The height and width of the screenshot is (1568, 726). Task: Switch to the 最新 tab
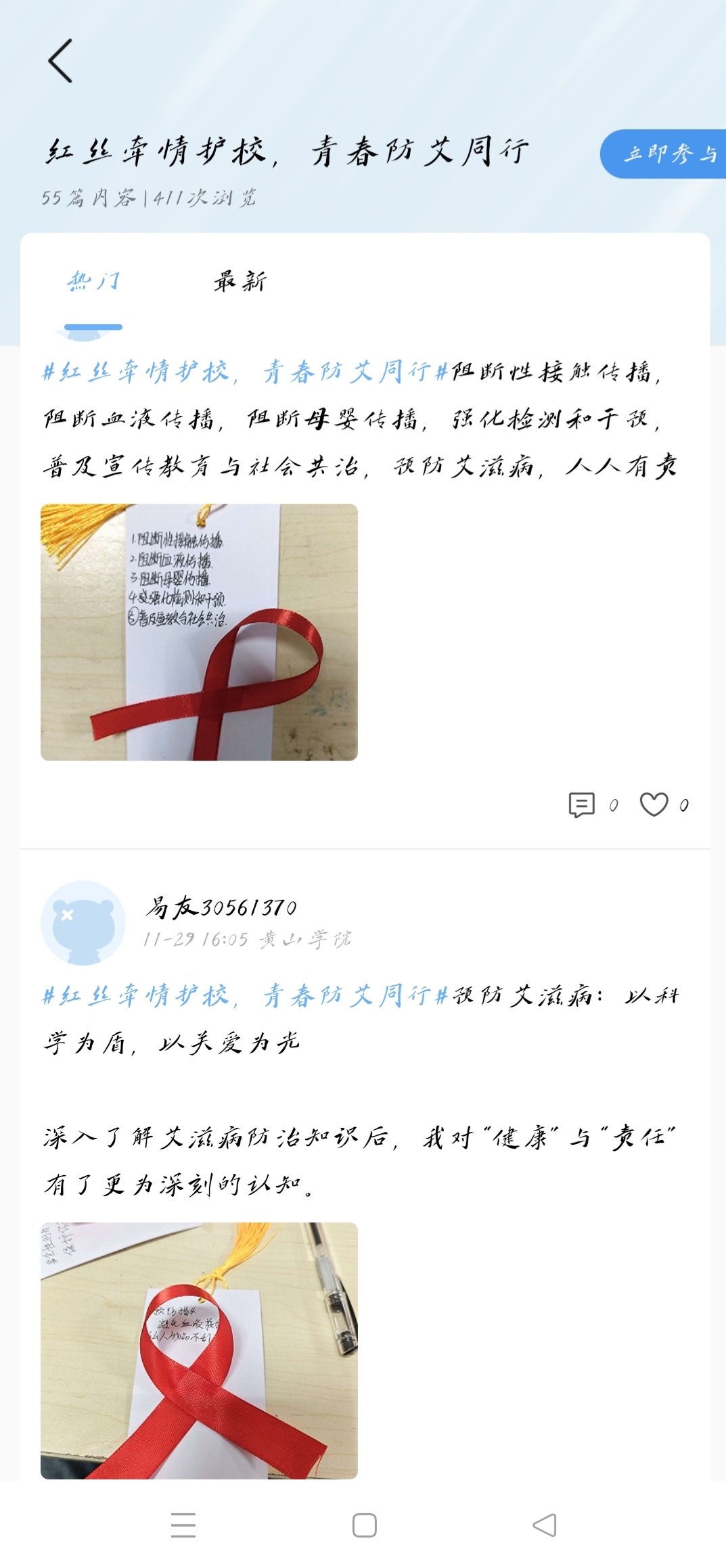point(240,281)
